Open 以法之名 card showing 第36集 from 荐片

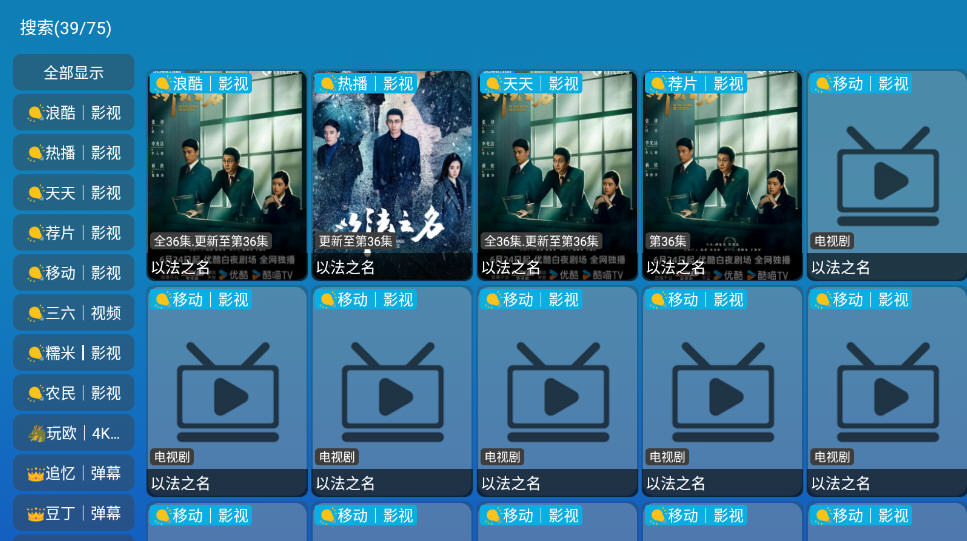(x=722, y=175)
